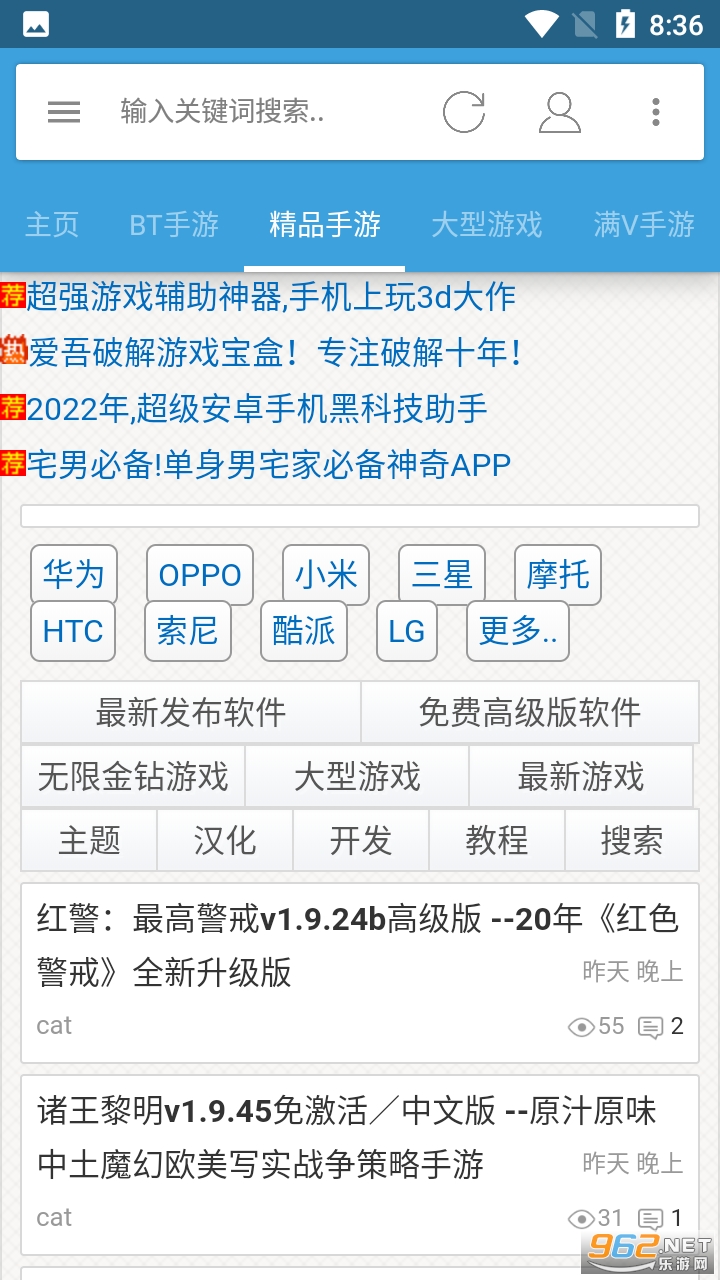Choose the 索尼 brand chip
720x1280 pixels.
tap(187, 631)
